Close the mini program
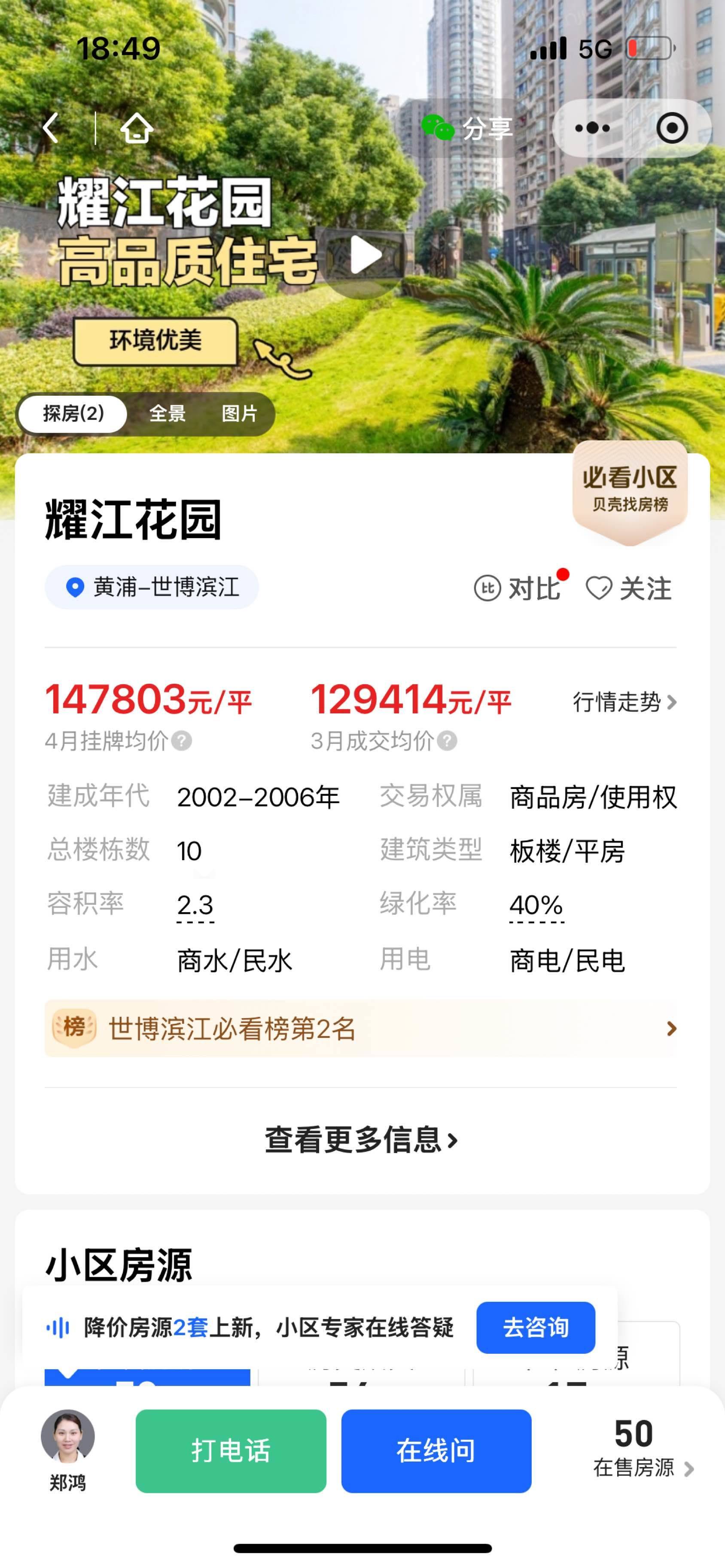The width and height of the screenshot is (725, 1568). [x=671, y=128]
